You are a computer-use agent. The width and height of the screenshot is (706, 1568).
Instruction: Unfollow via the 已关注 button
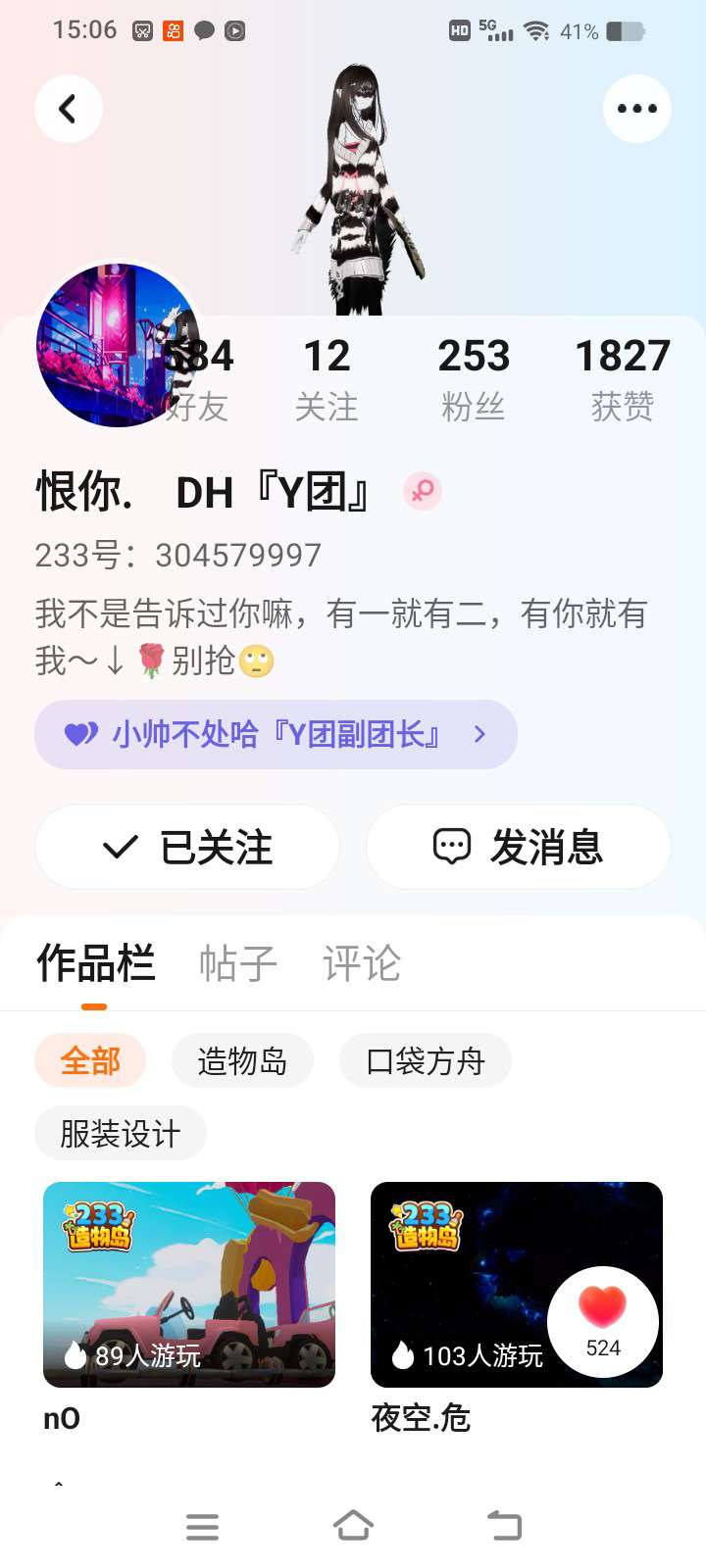point(187,847)
